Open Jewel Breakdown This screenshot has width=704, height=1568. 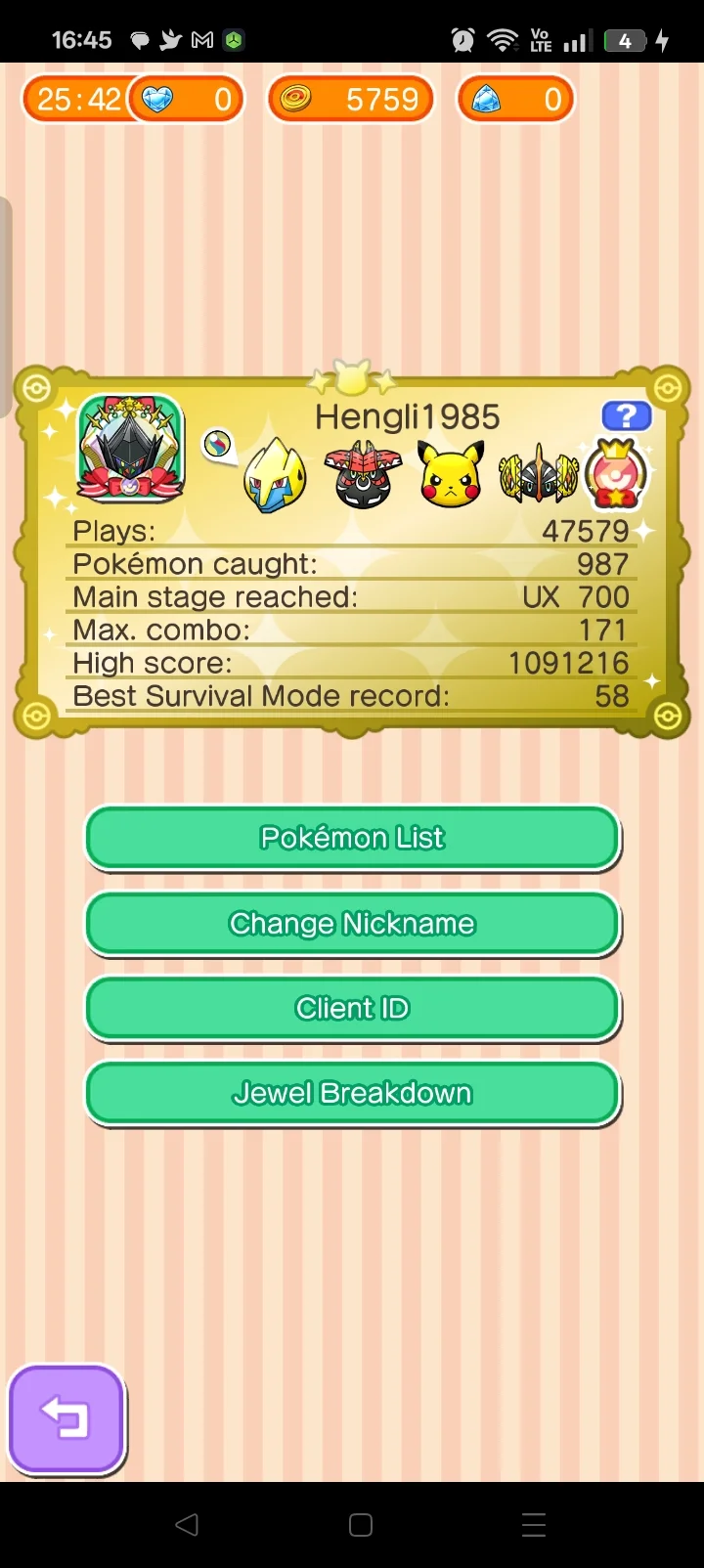coord(352,1093)
